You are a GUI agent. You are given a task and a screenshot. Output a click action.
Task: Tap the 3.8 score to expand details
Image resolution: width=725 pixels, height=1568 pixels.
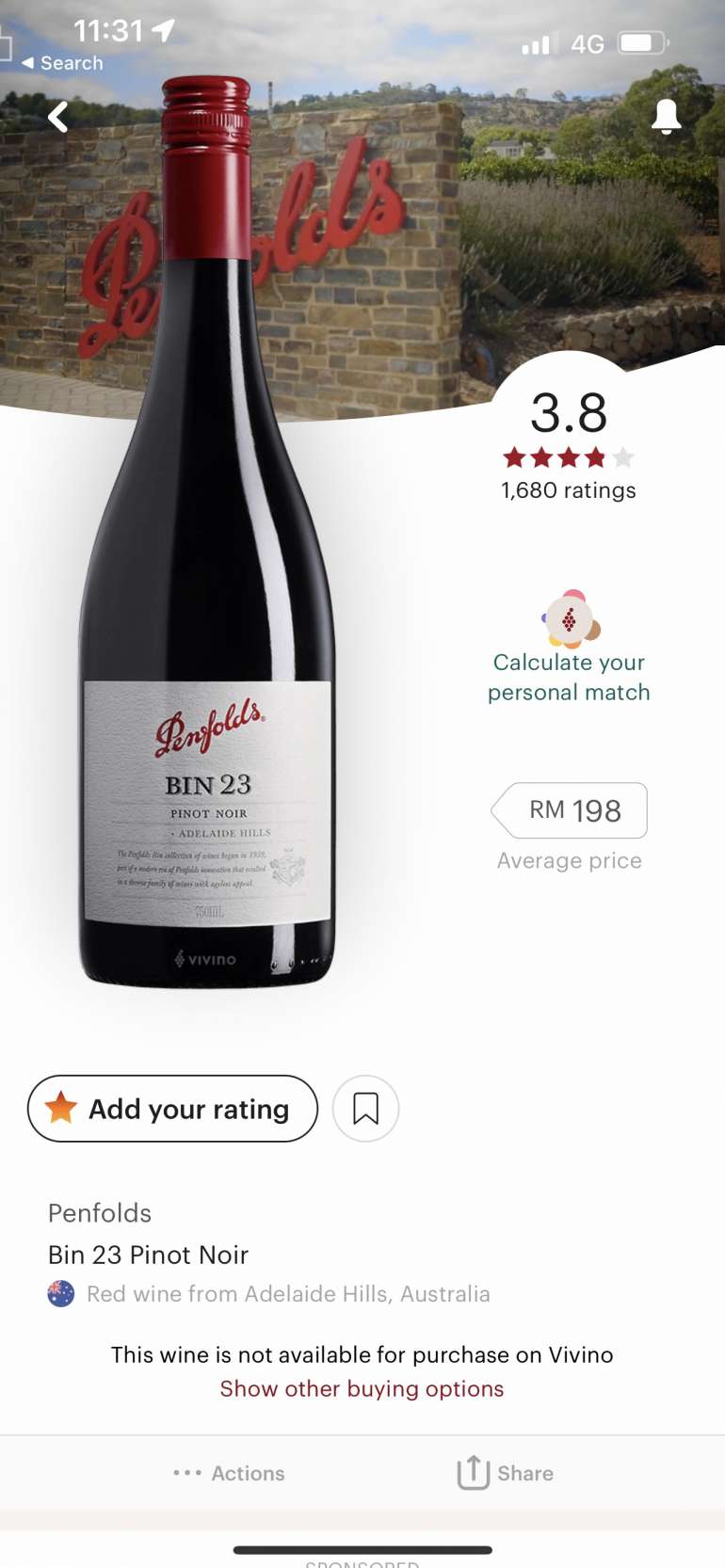click(x=569, y=412)
